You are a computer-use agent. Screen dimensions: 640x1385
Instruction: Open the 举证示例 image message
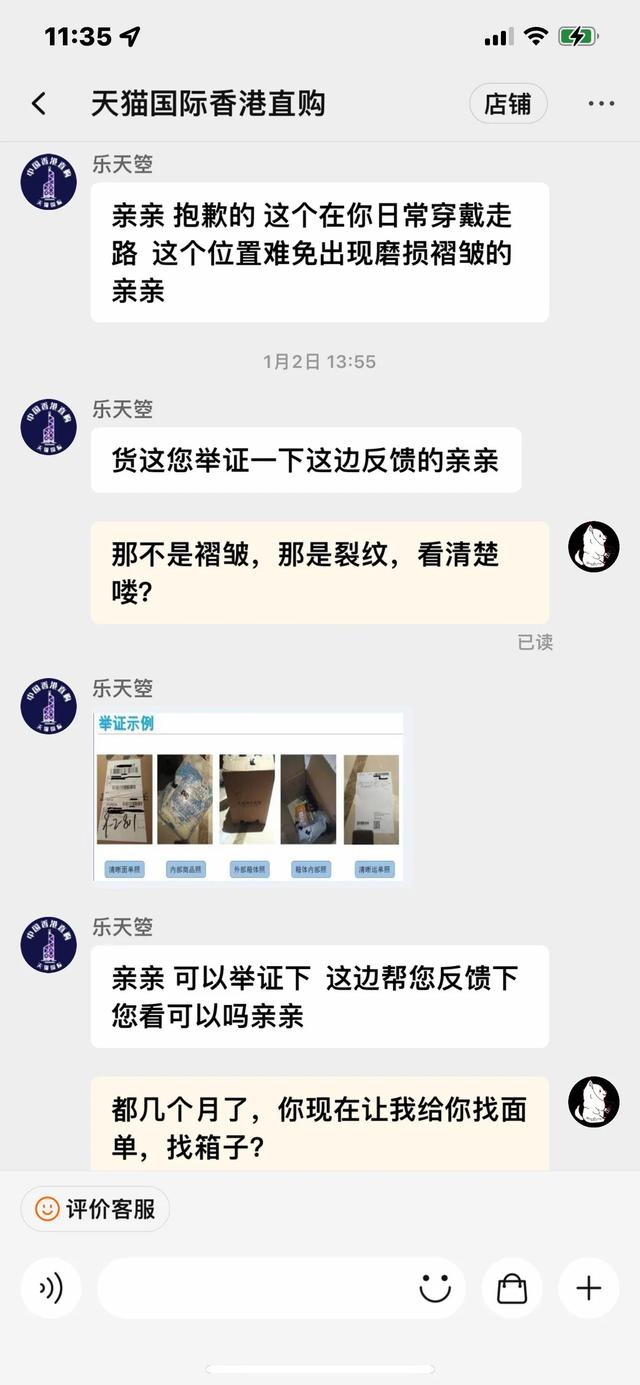[x=249, y=796]
